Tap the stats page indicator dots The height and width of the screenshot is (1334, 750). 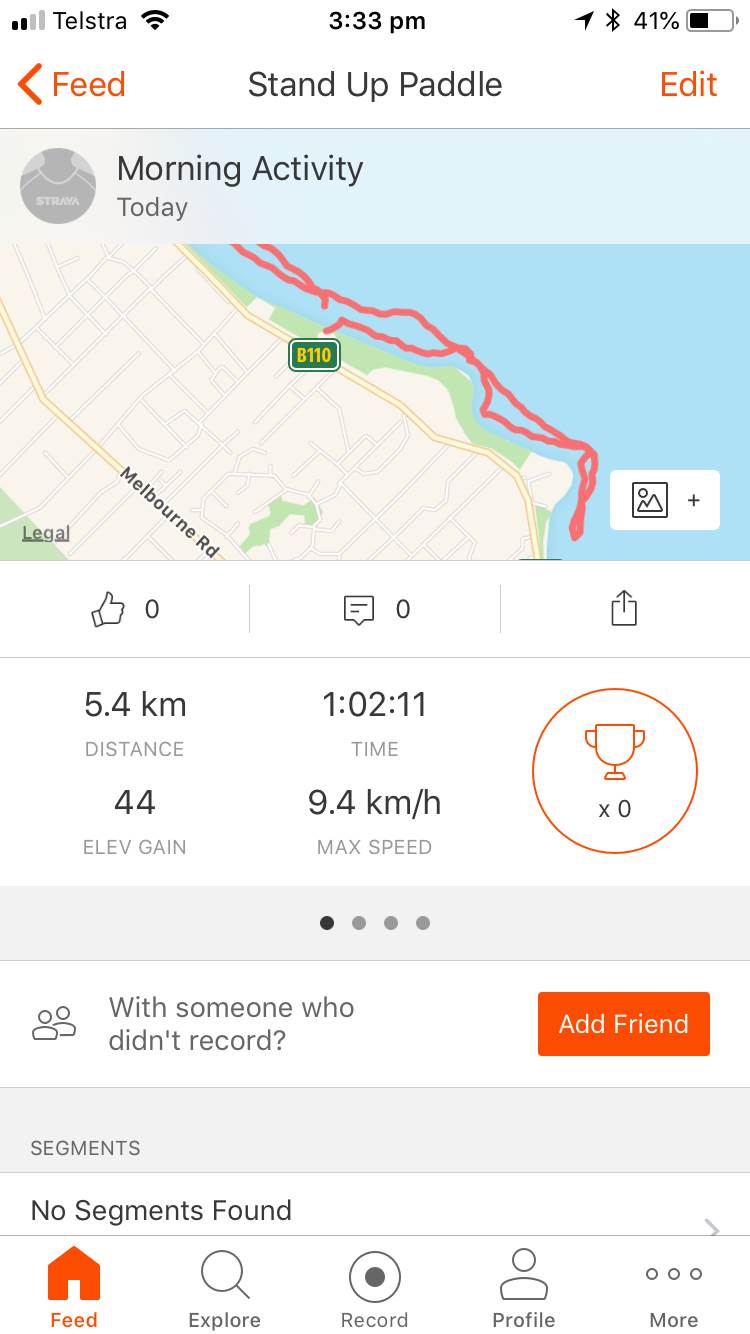[x=375, y=923]
